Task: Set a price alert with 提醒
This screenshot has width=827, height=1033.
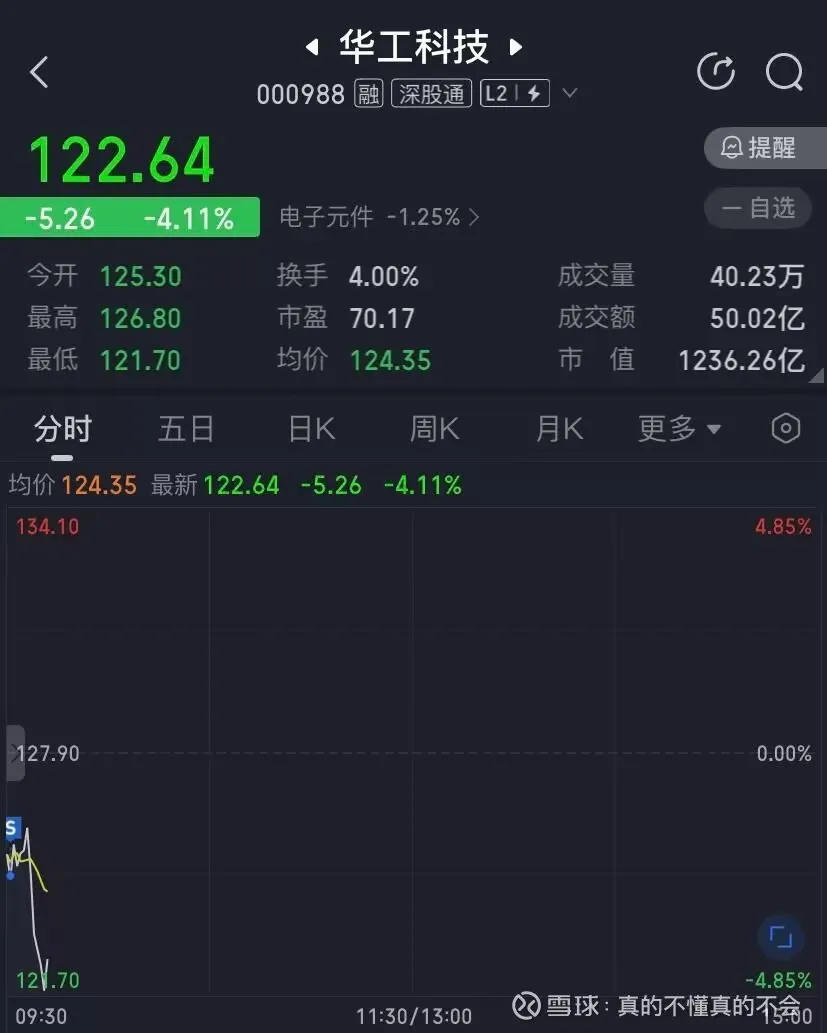Action: [764, 148]
